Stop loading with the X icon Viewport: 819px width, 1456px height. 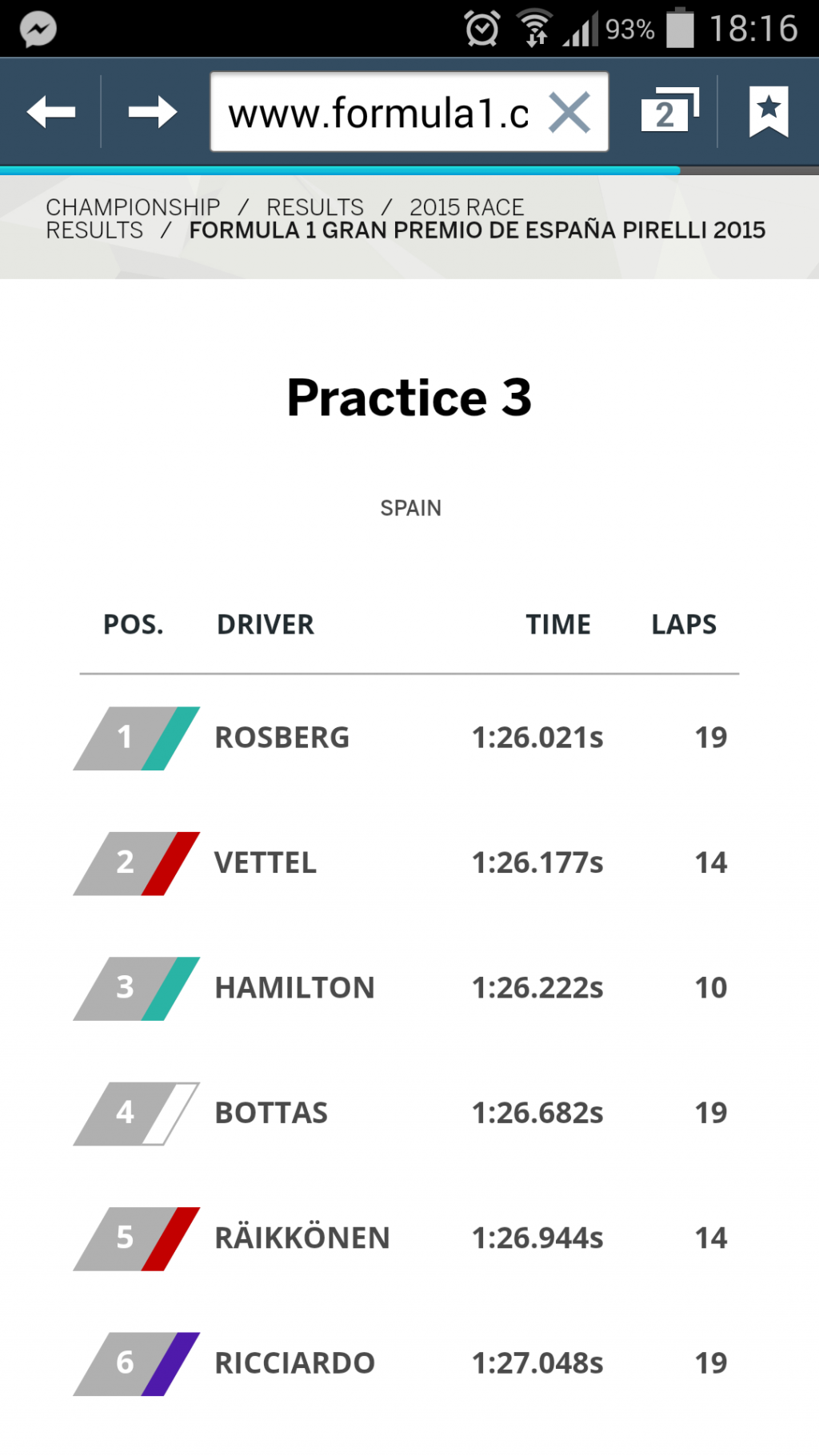(x=569, y=112)
